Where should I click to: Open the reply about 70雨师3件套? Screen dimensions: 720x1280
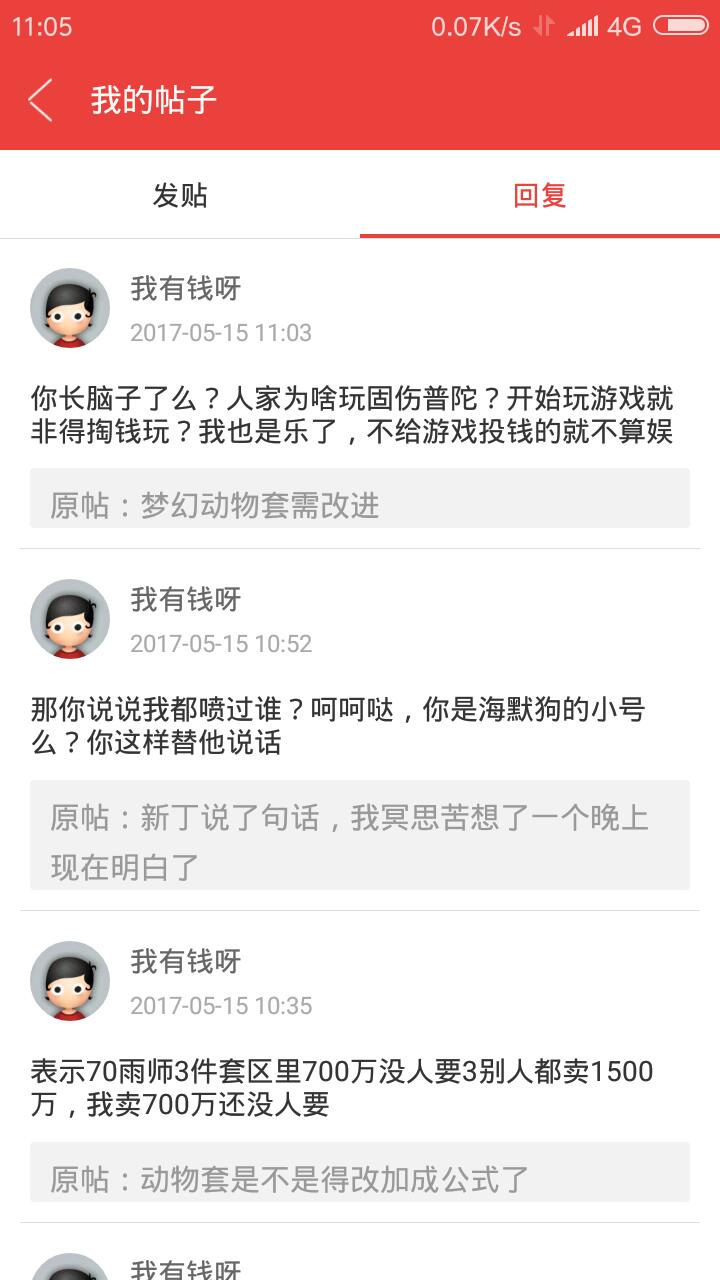click(342, 1088)
